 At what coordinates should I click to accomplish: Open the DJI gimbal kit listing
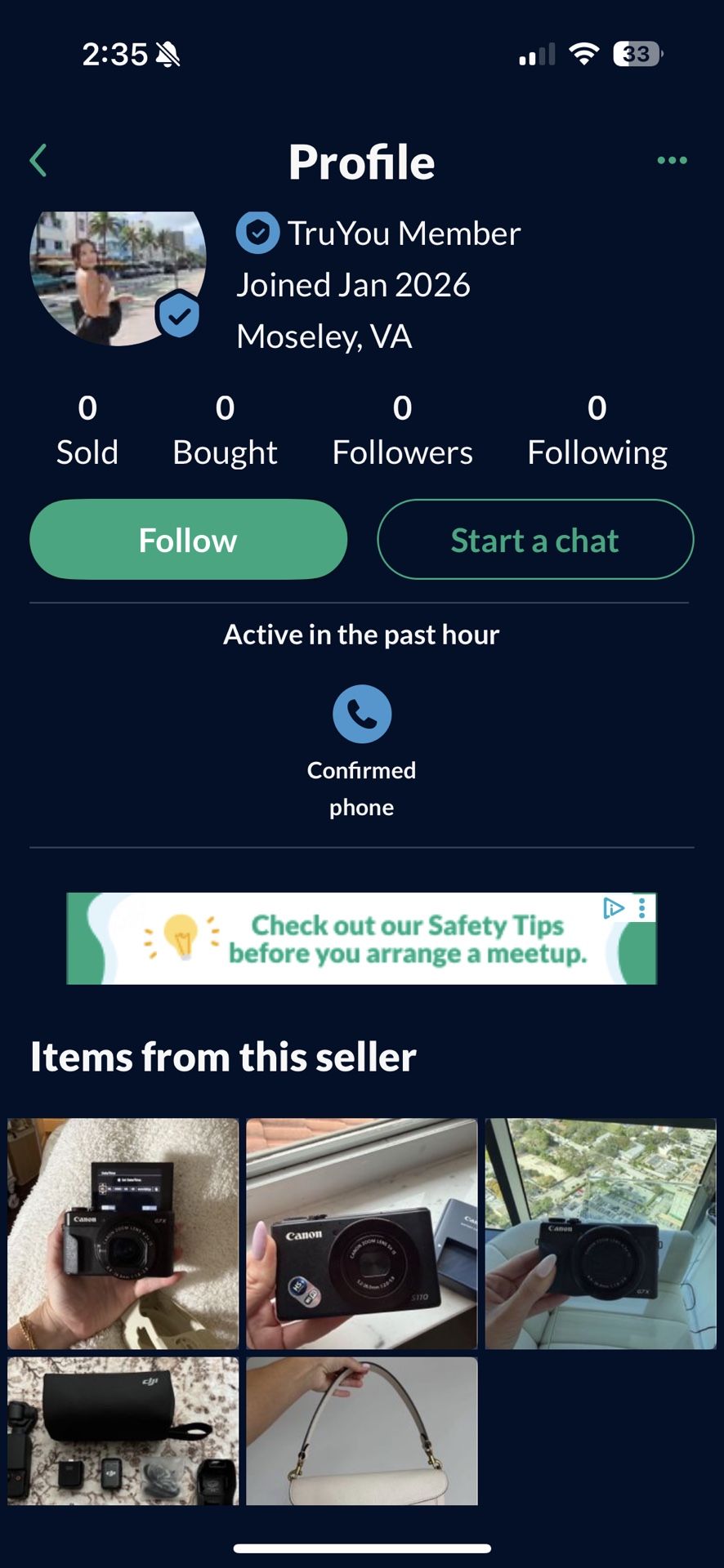pos(123,1431)
